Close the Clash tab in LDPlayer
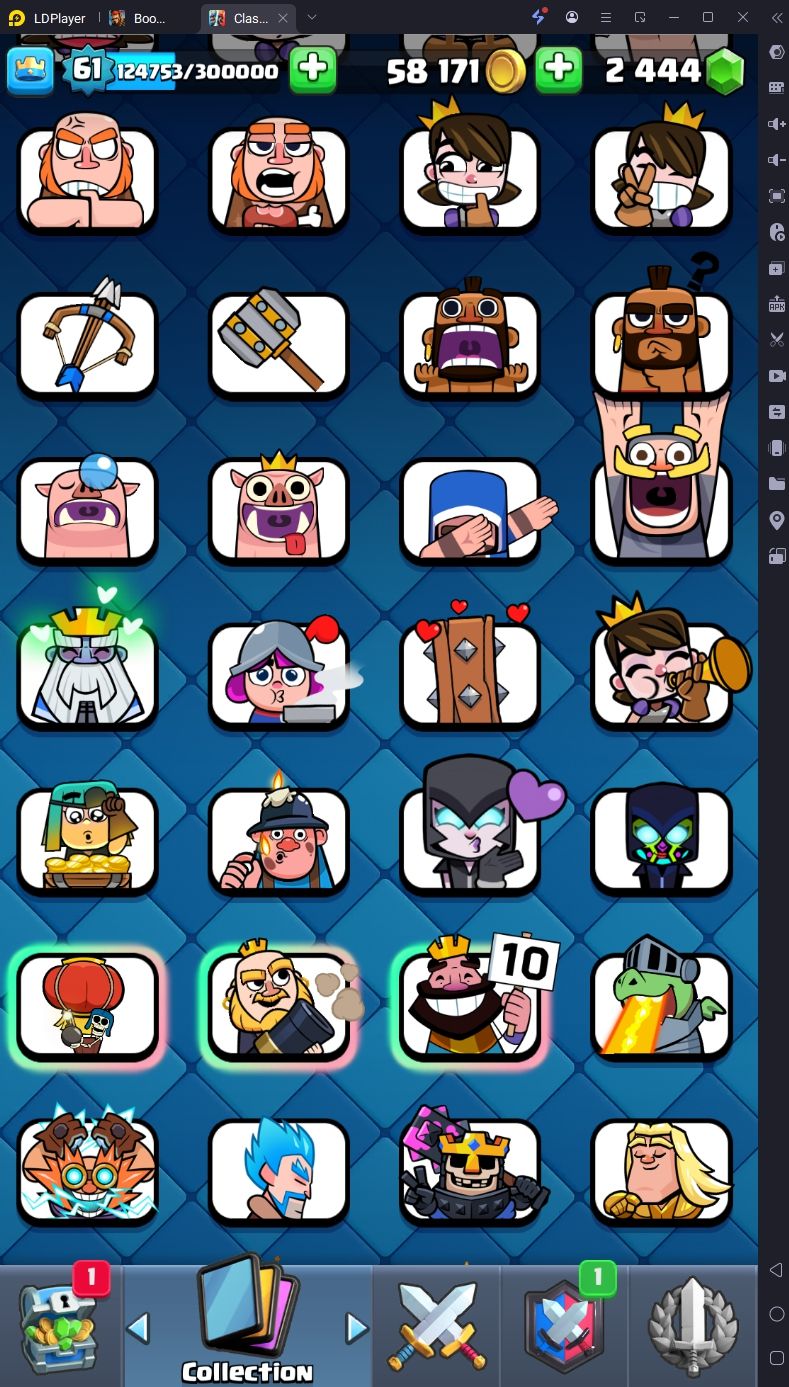The height and width of the screenshot is (1387, 789). point(283,18)
